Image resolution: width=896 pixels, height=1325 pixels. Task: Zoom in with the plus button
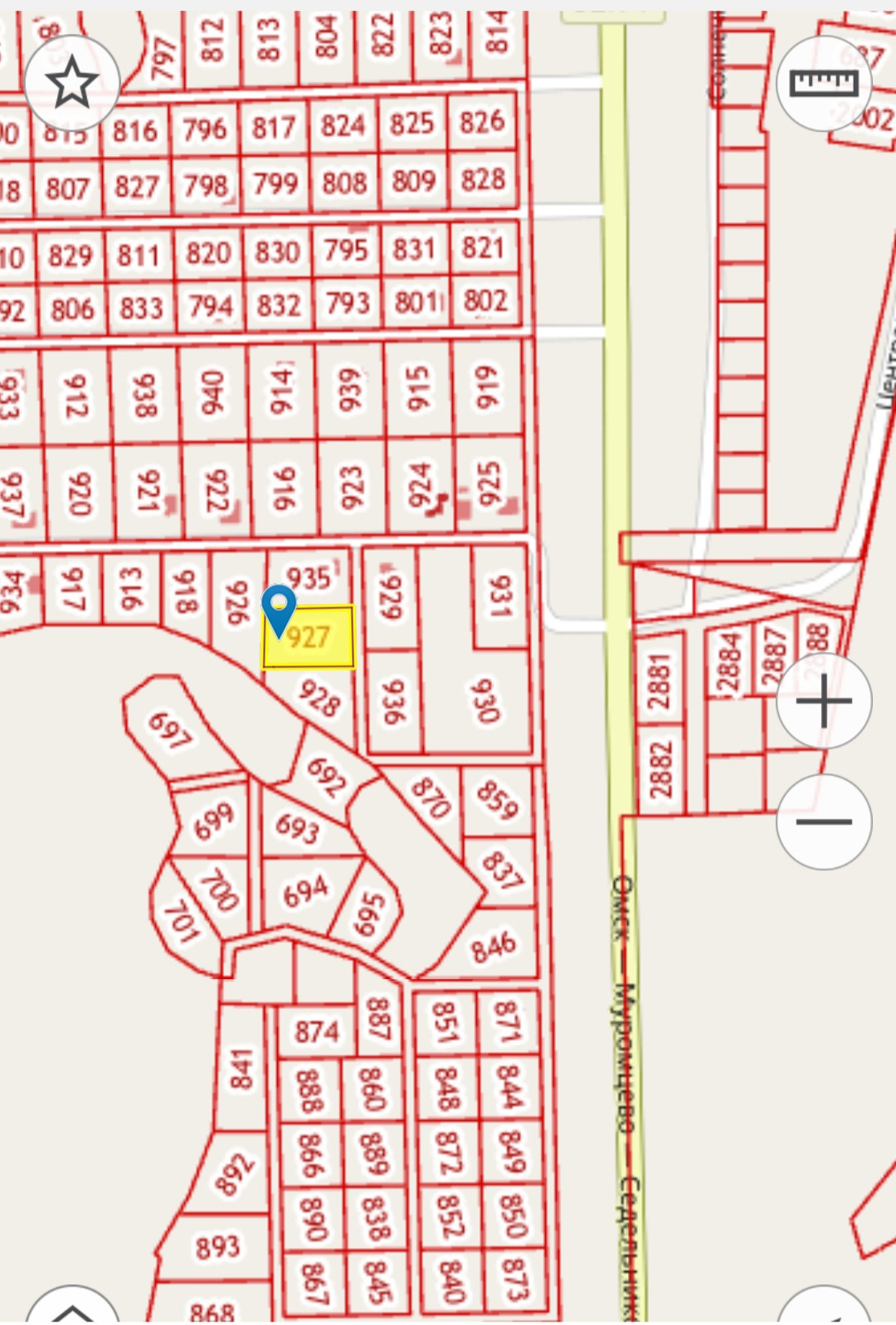[824, 701]
